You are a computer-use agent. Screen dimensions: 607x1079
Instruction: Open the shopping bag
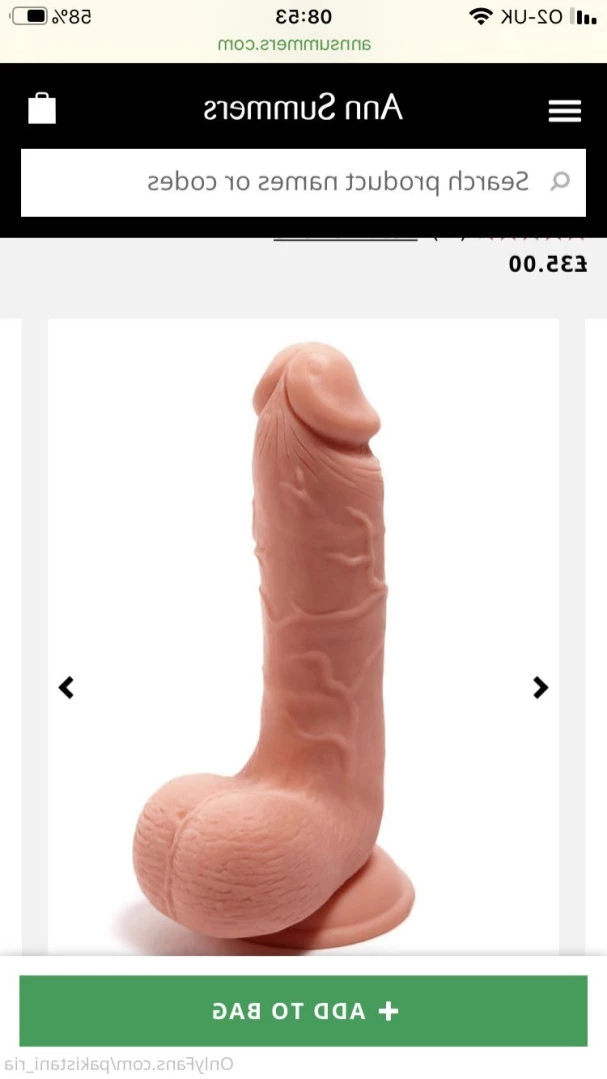pyautogui.click(x=42, y=108)
